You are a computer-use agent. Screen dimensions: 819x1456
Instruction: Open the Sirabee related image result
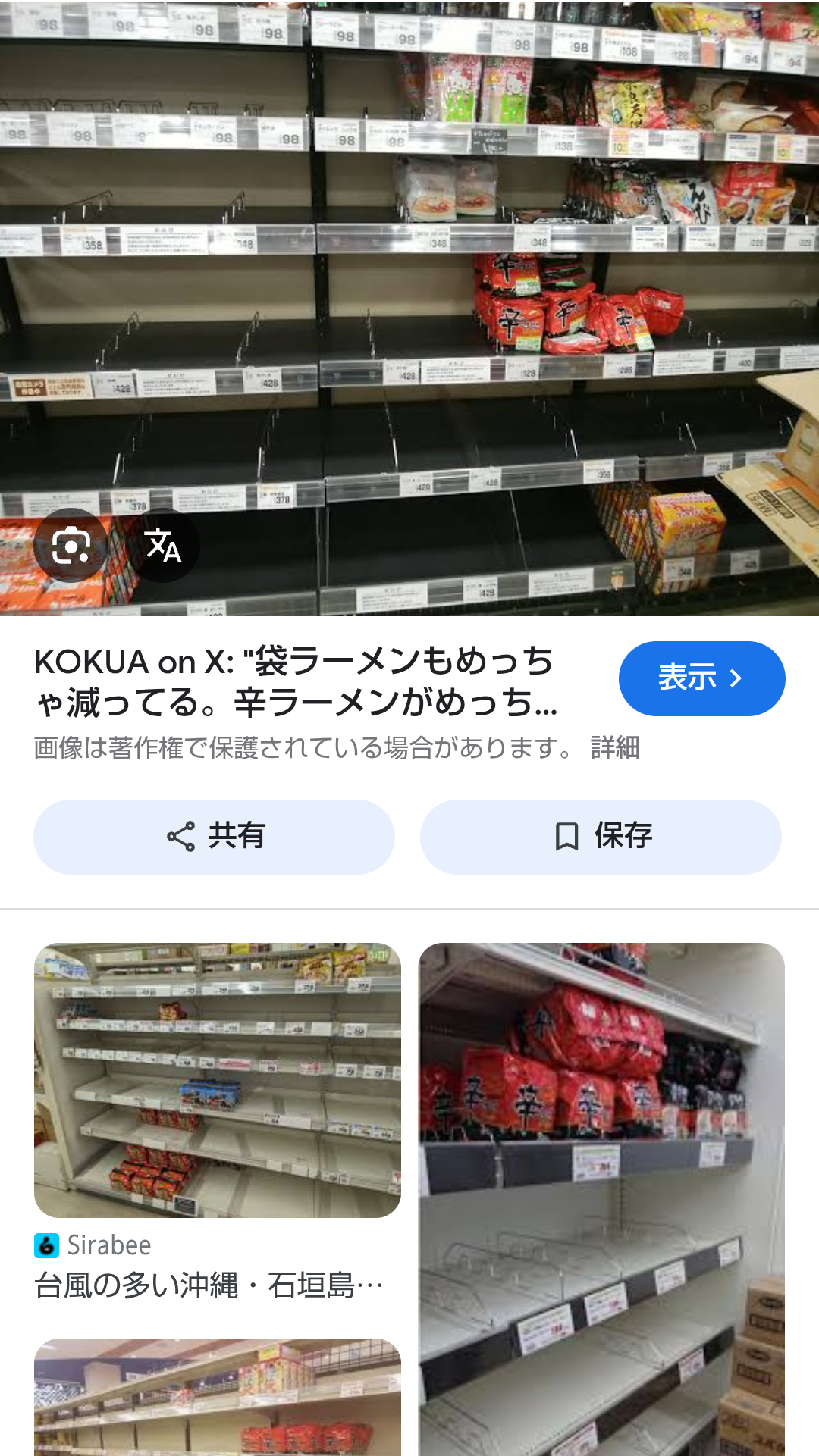[x=218, y=1080]
